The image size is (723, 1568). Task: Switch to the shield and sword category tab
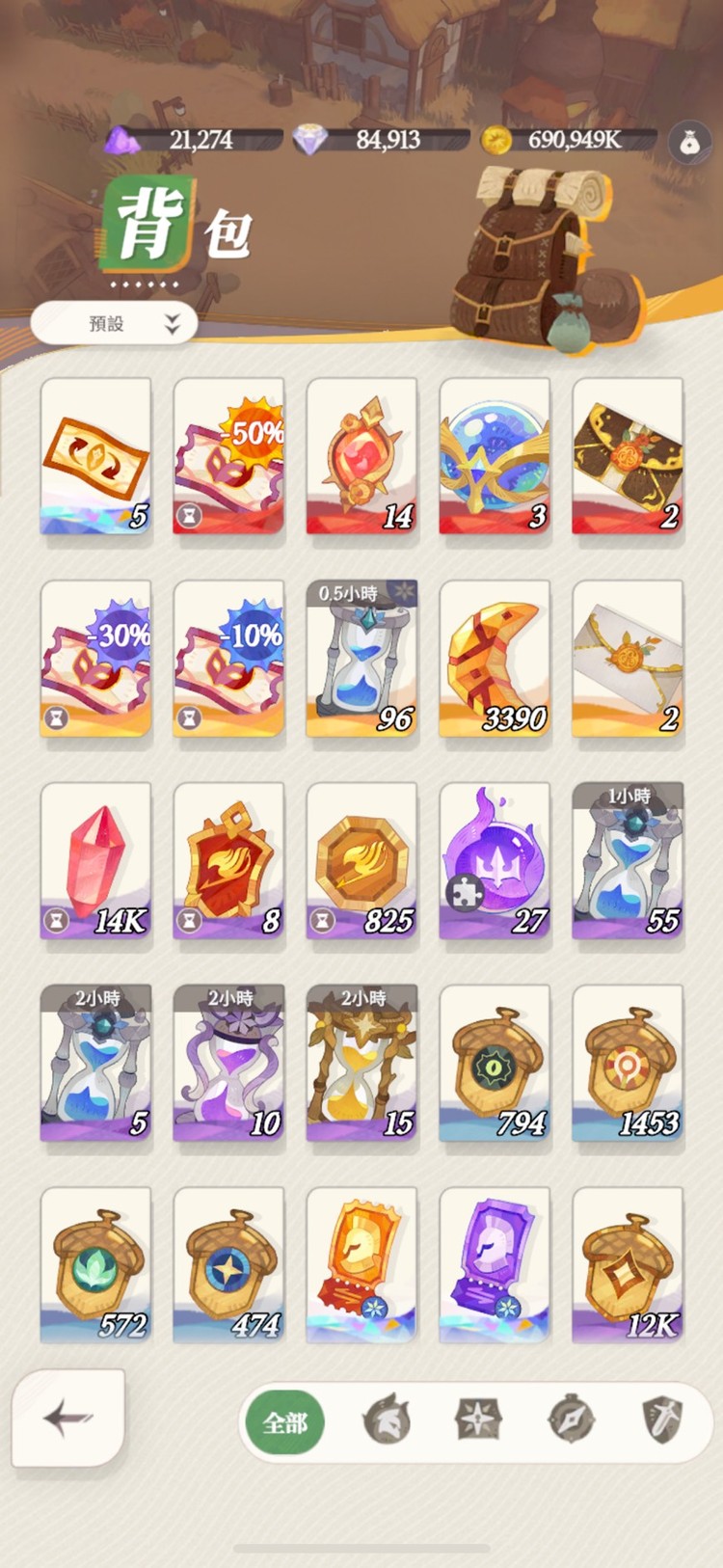click(663, 1421)
